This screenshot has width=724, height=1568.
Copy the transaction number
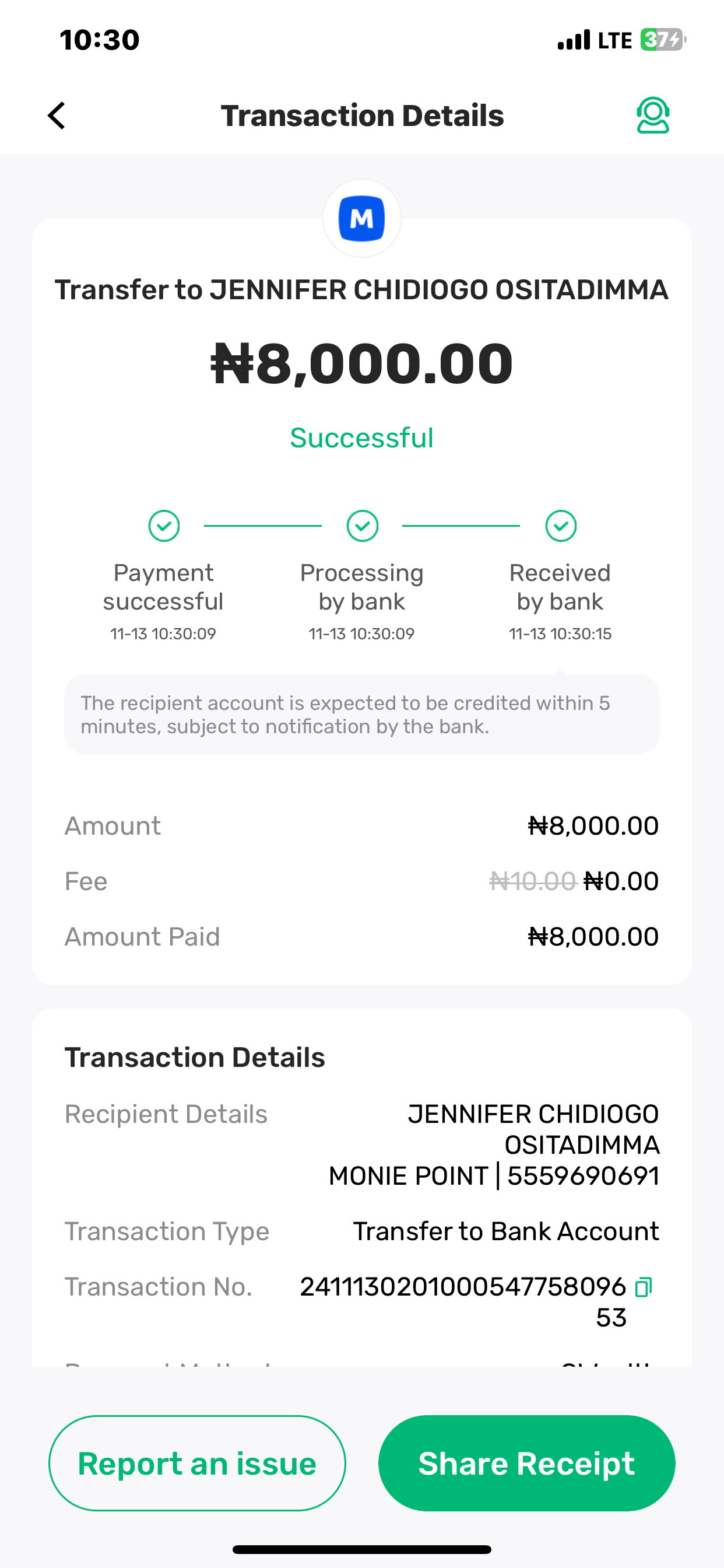(x=643, y=1287)
